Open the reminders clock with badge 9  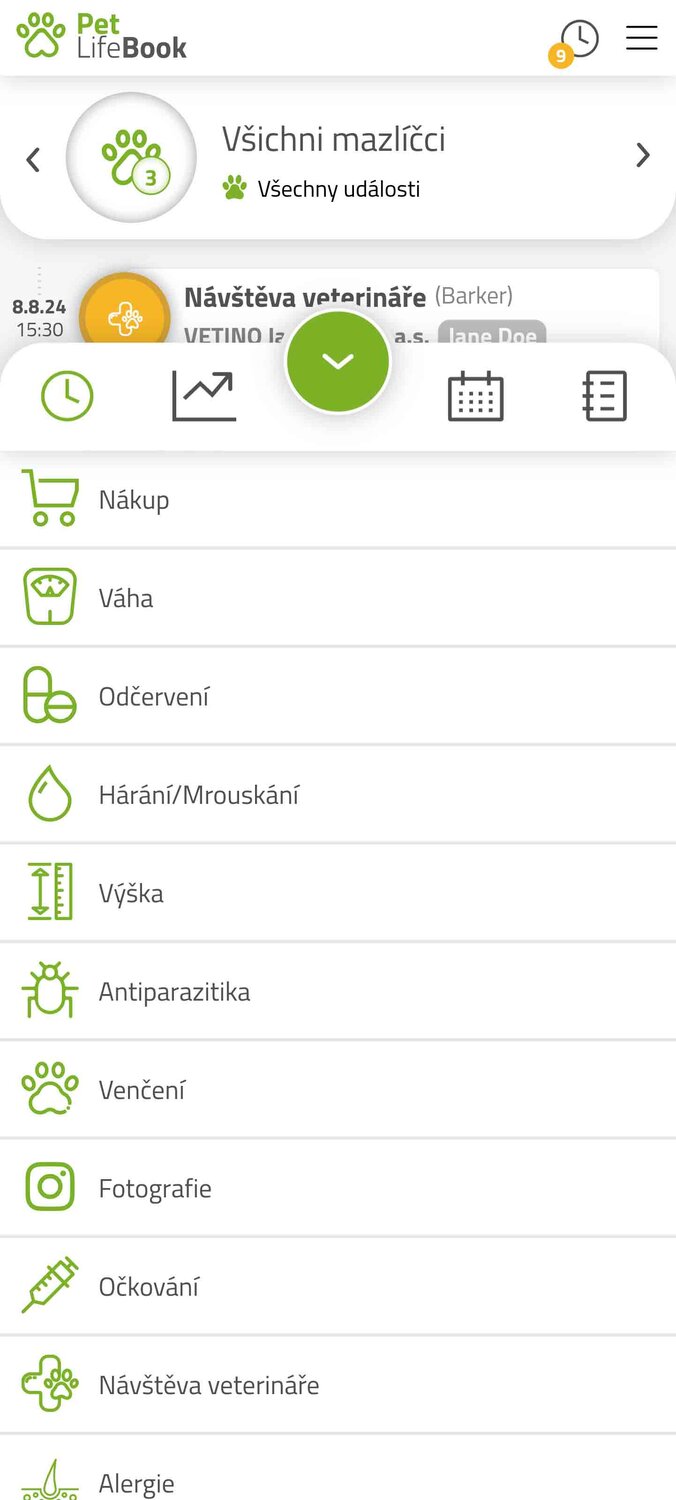coord(575,42)
